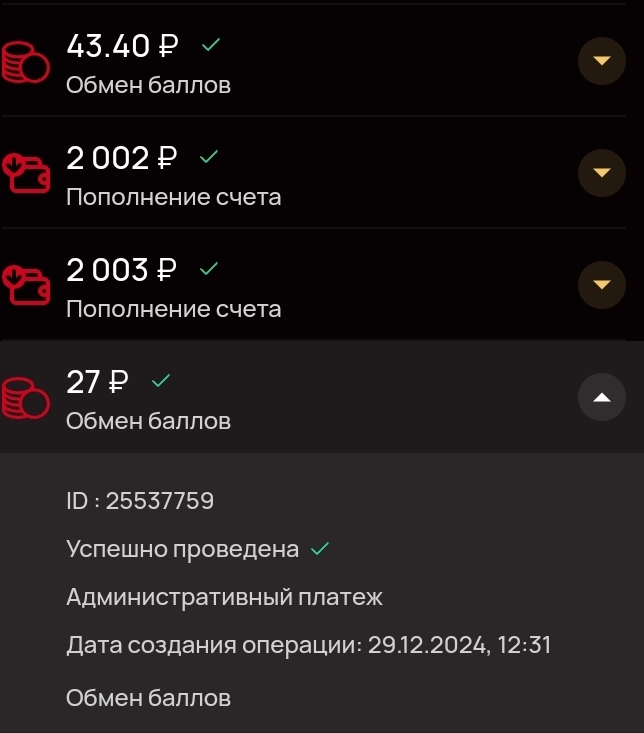Expand the 2 002 ₽ deposit details
The height and width of the screenshot is (733, 644).
601,173
